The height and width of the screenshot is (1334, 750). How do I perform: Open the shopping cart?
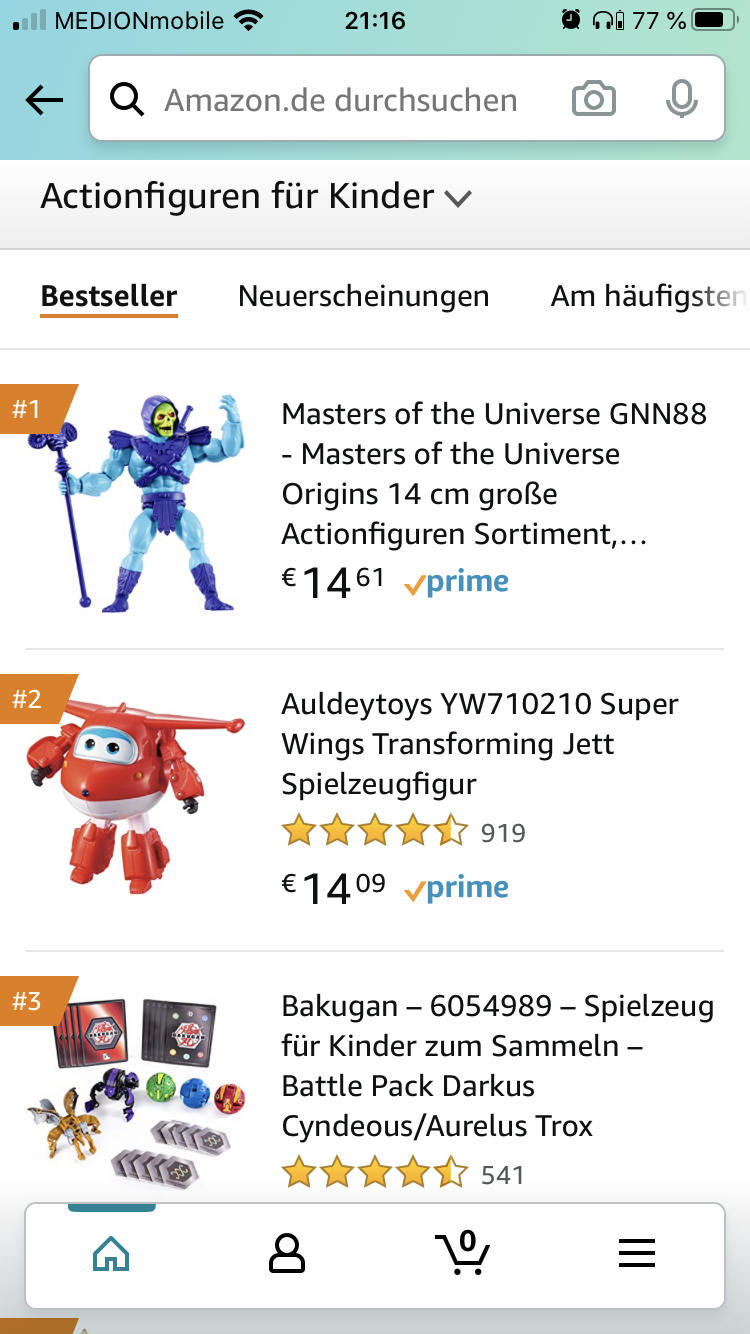tap(463, 1253)
